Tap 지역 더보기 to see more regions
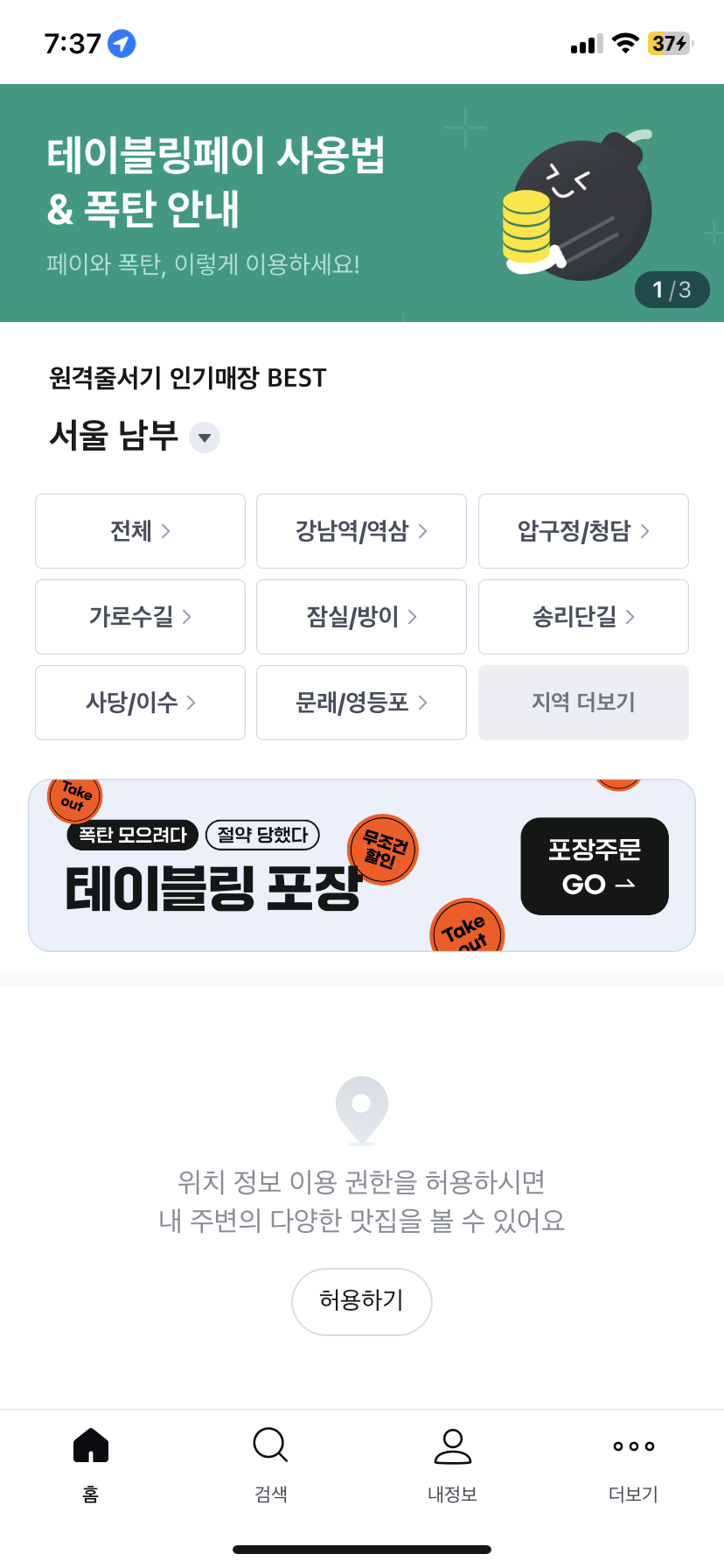This screenshot has width=724, height=1568. [583, 703]
